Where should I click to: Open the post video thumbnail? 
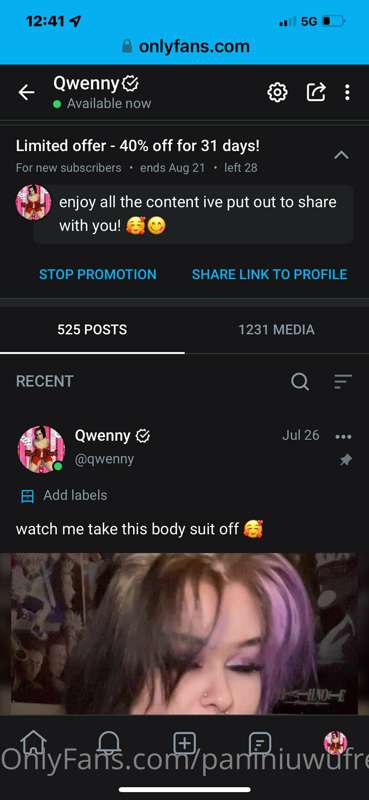(x=184, y=634)
